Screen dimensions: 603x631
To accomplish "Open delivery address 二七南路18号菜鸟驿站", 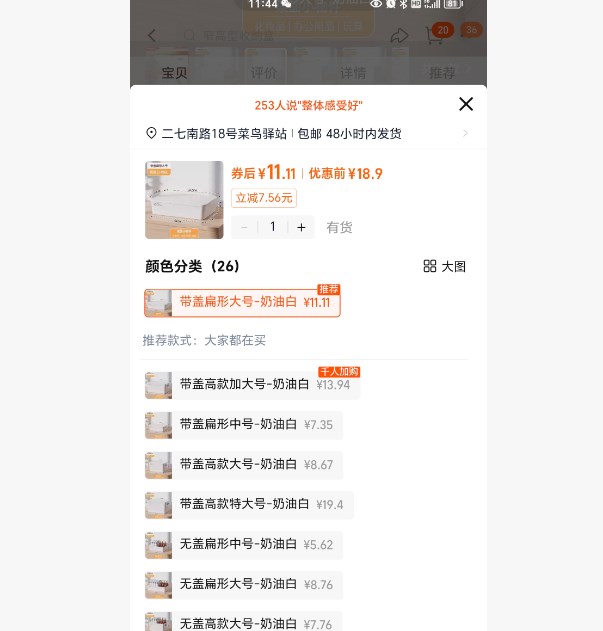I will tap(307, 133).
